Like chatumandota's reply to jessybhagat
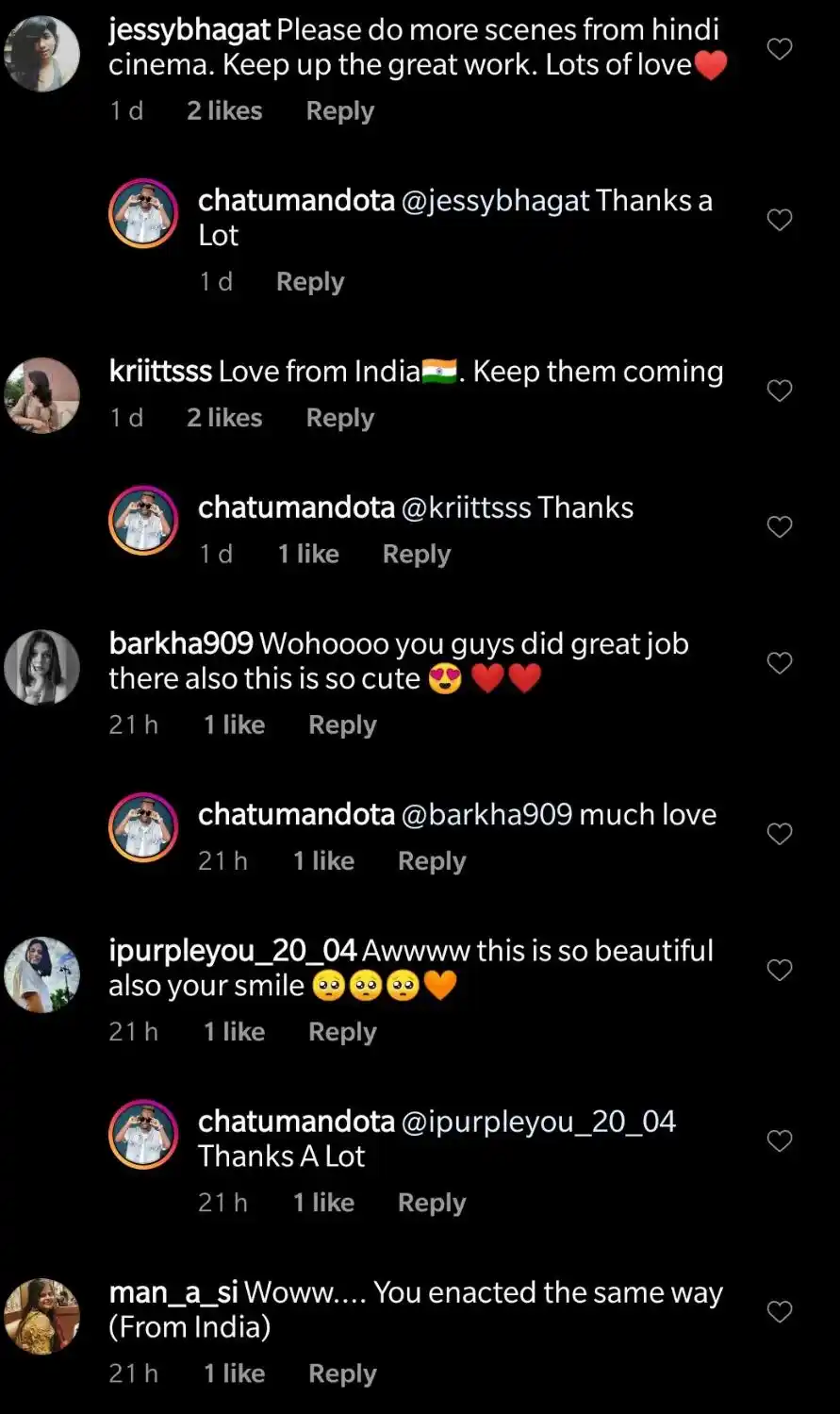Viewport: 840px width, 1414px height. 780,220
